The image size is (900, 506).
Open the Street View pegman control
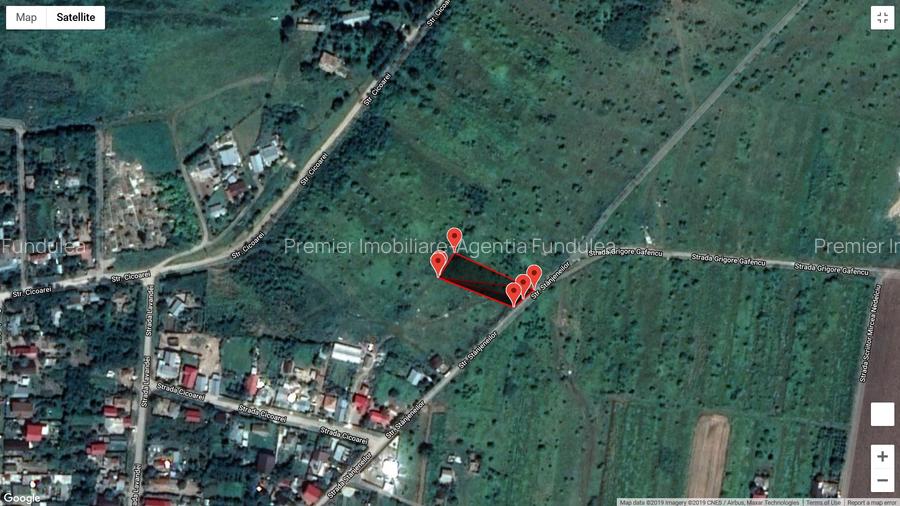point(882,415)
